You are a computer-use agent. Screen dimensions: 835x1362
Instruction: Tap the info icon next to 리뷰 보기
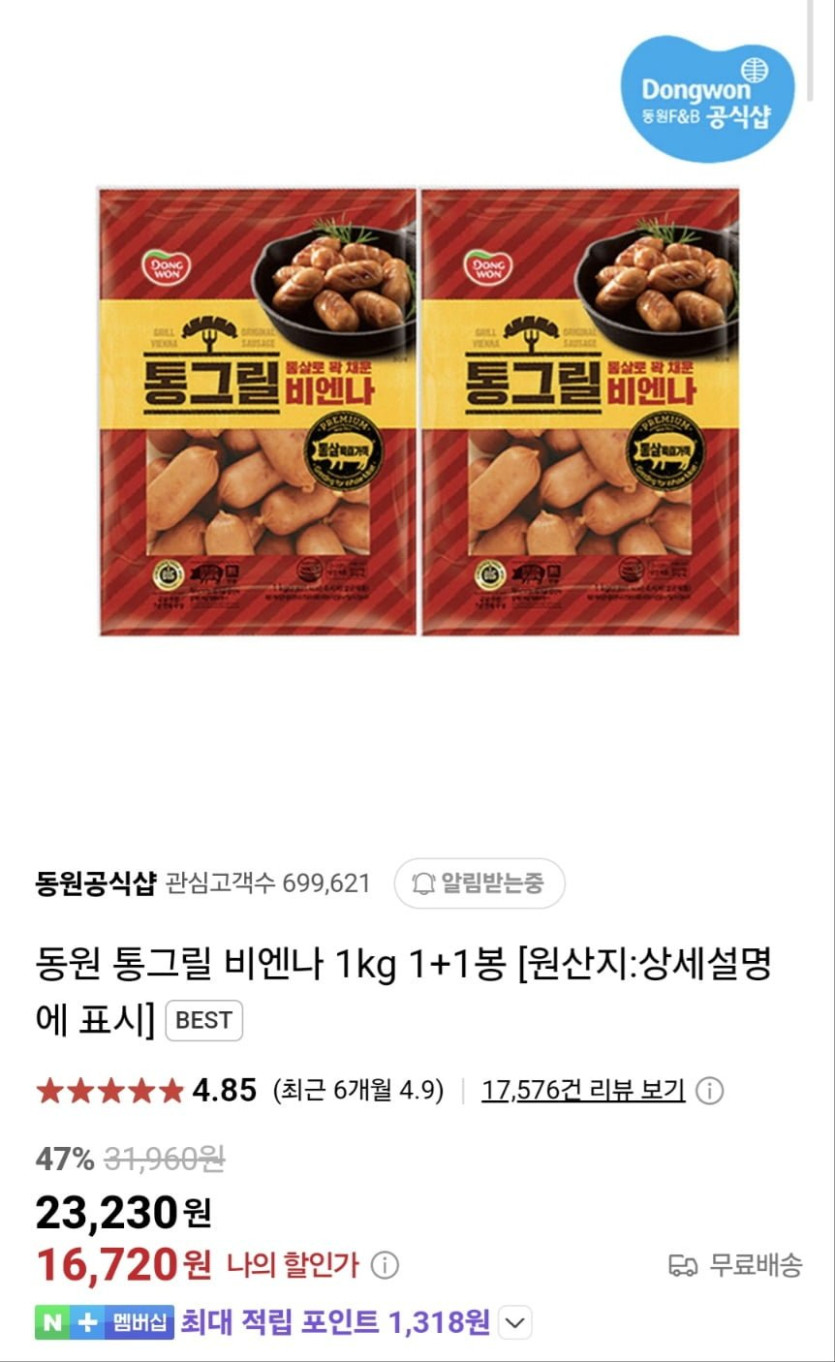click(x=709, y=1091)
